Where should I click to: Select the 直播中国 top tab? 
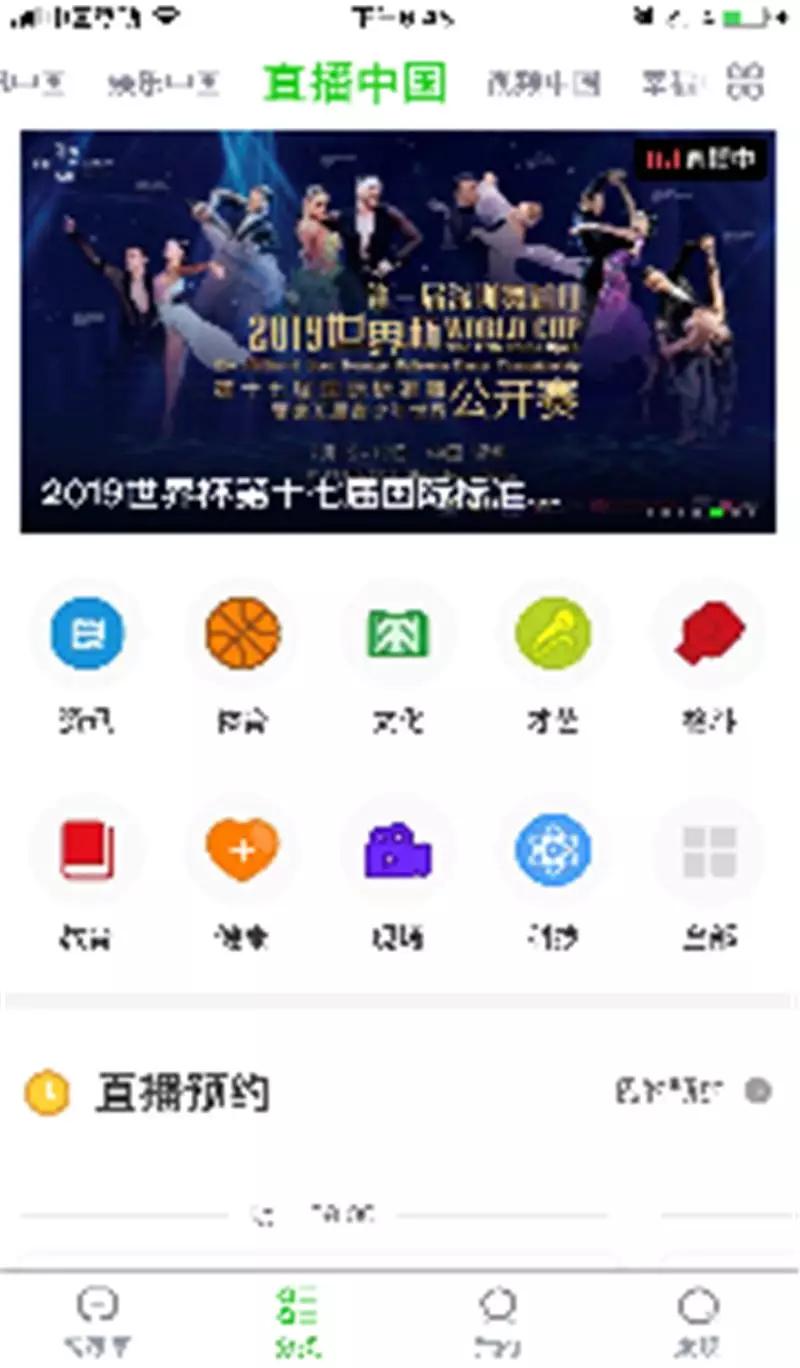pyautogui.click(x=355, y=82)
